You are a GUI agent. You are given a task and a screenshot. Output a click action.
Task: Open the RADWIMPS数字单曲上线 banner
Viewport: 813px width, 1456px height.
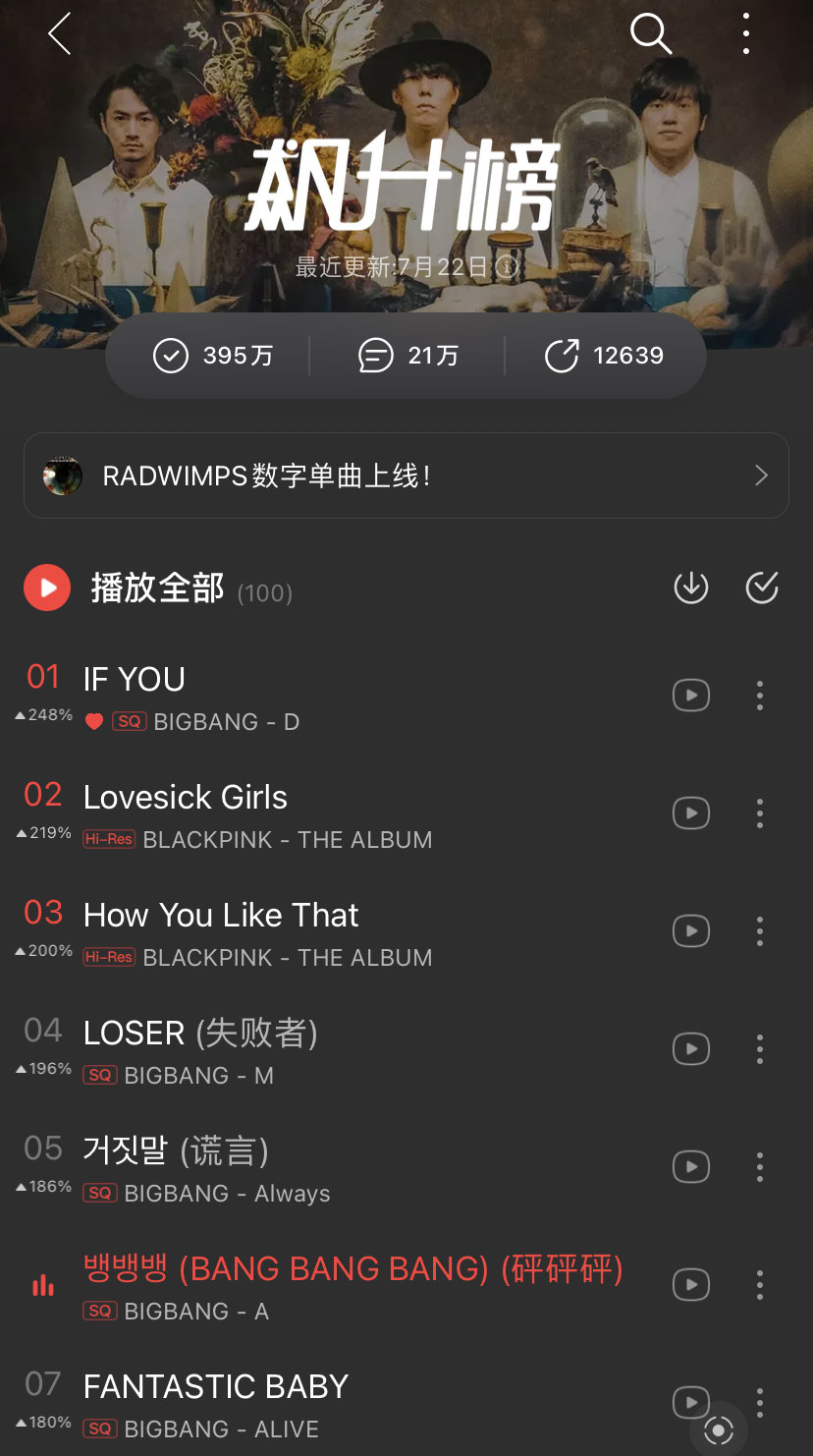[x=406, y=476]
